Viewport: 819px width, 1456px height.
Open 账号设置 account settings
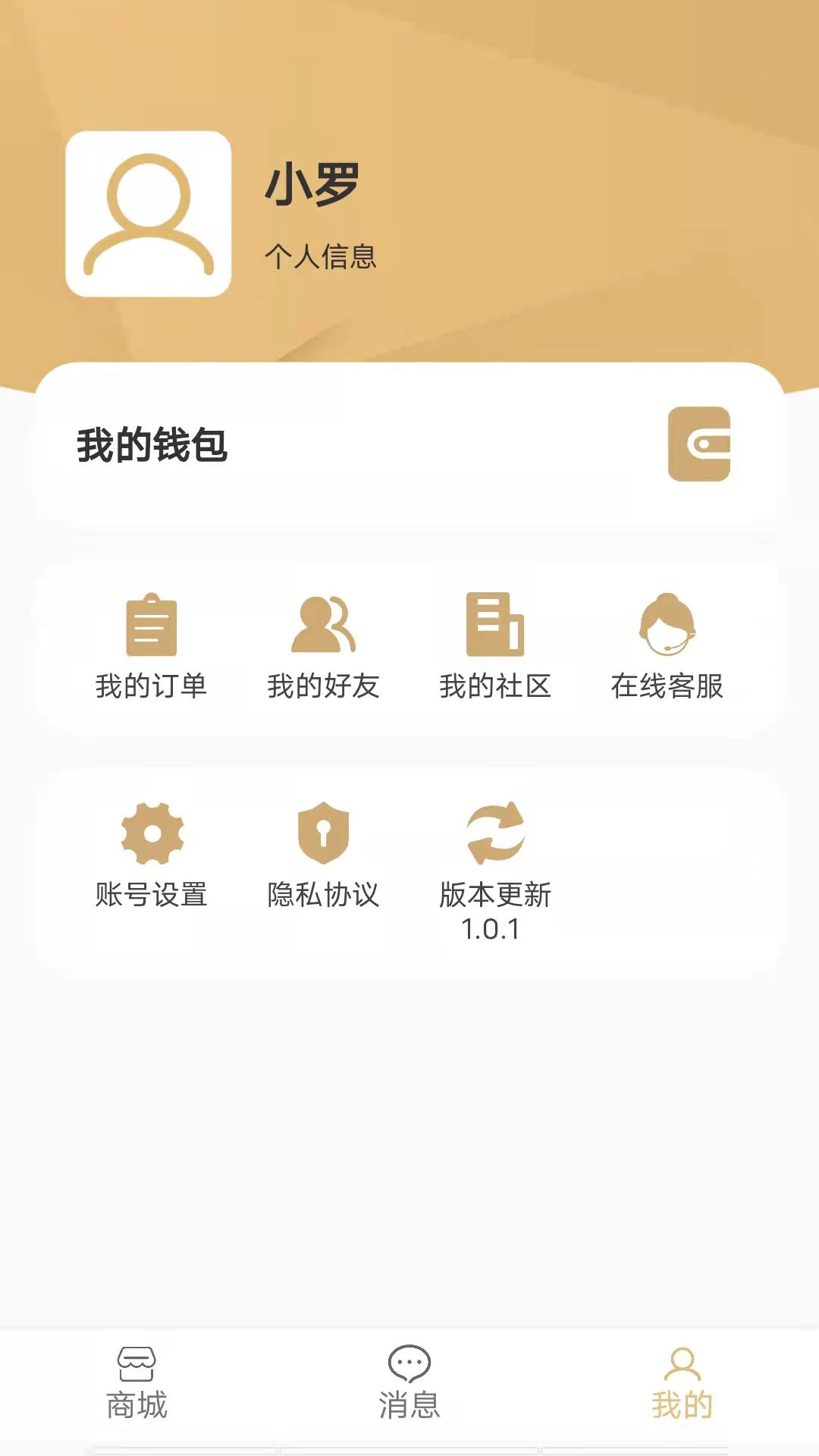[151, 855]
